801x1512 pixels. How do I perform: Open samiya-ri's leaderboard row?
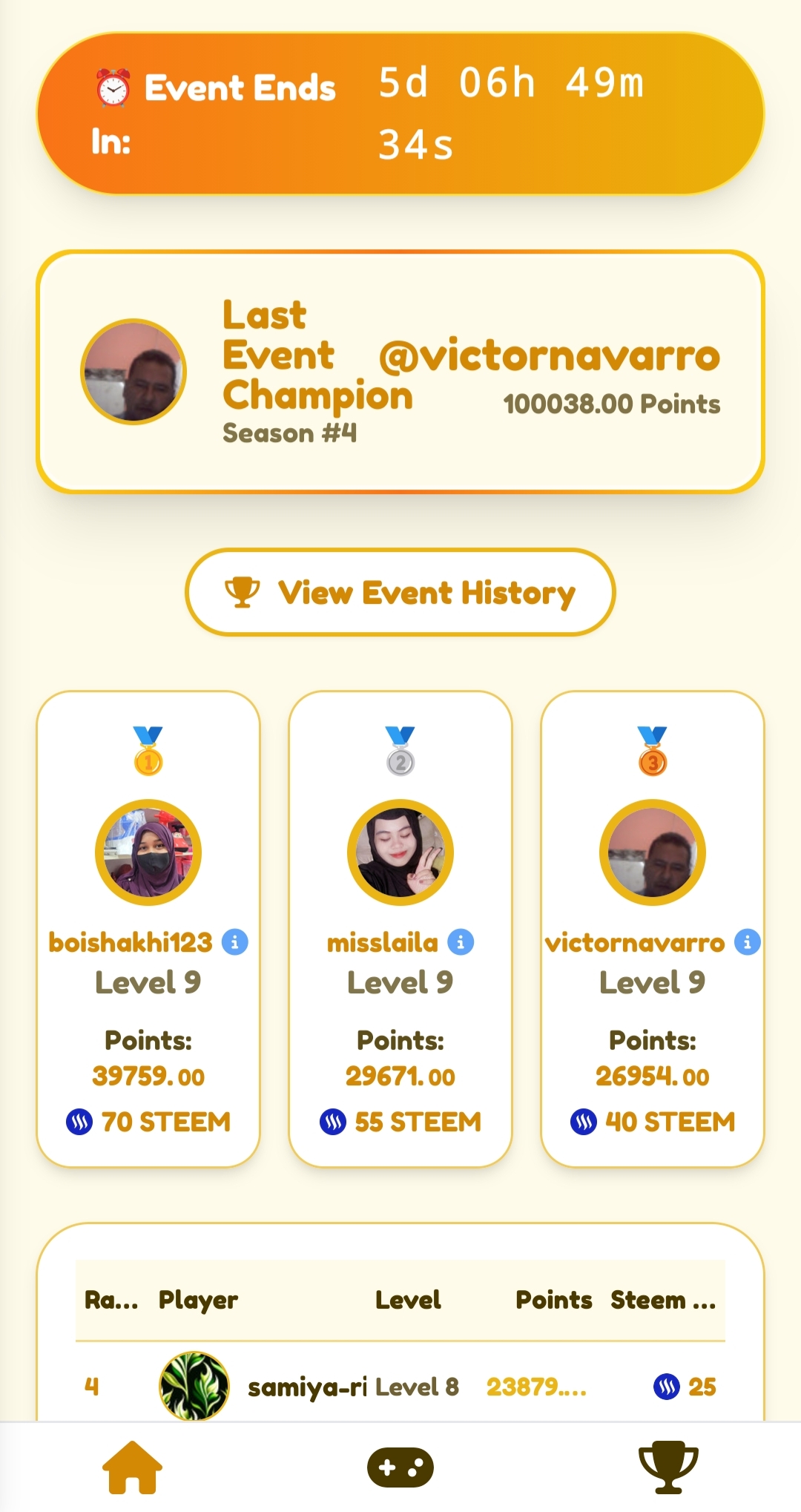coord(400,1386)
